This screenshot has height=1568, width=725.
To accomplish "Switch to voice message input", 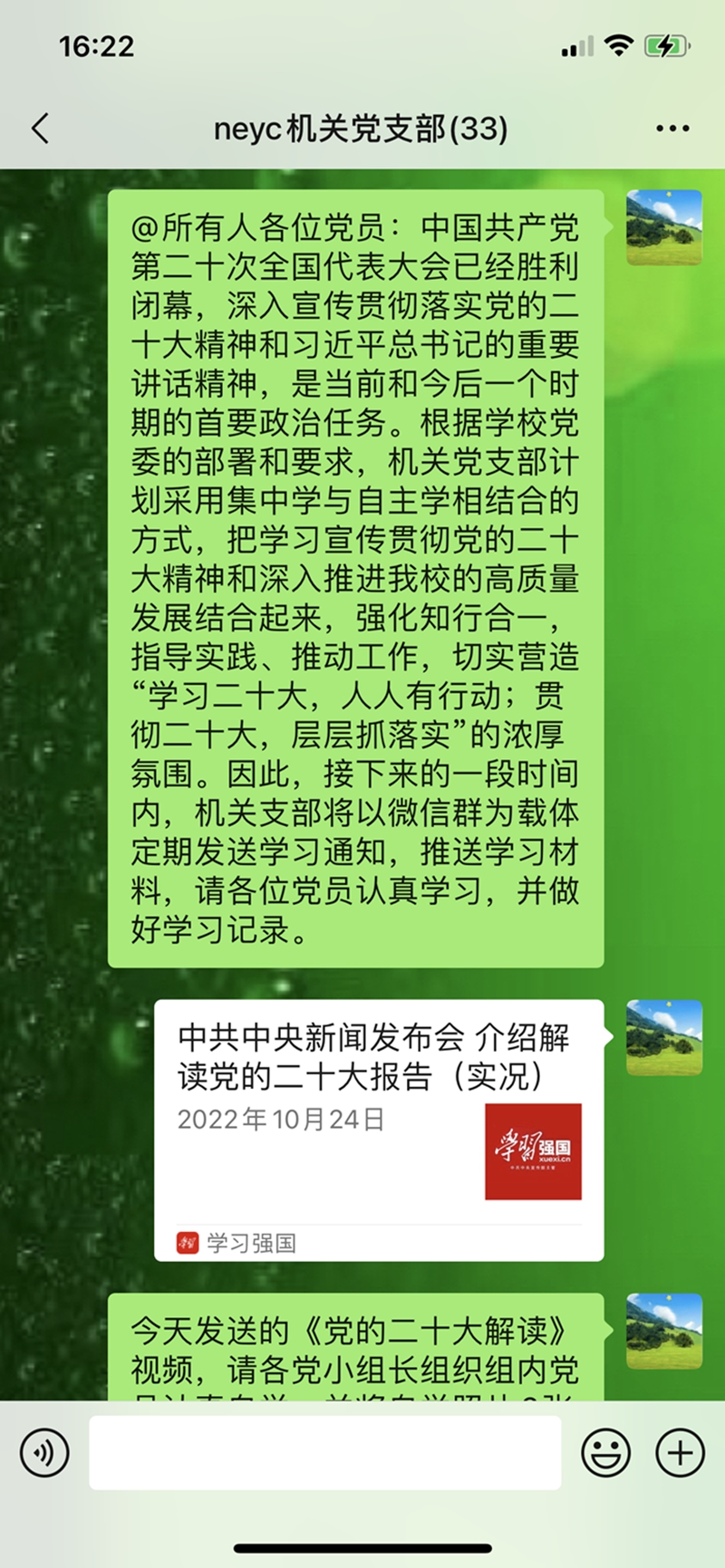I will (44, 1453).
